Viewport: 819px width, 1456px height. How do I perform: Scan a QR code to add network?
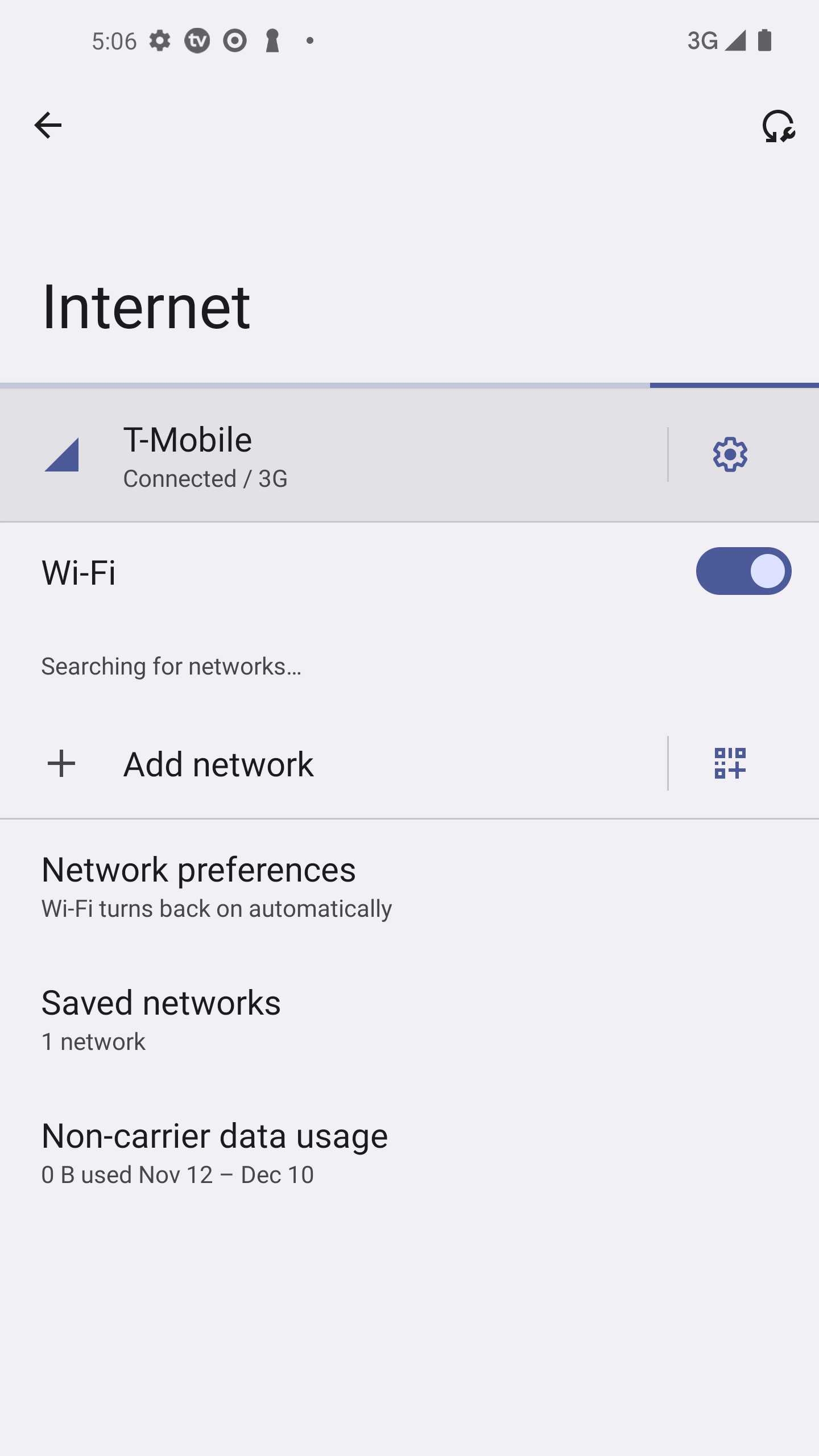pos(730,763)
